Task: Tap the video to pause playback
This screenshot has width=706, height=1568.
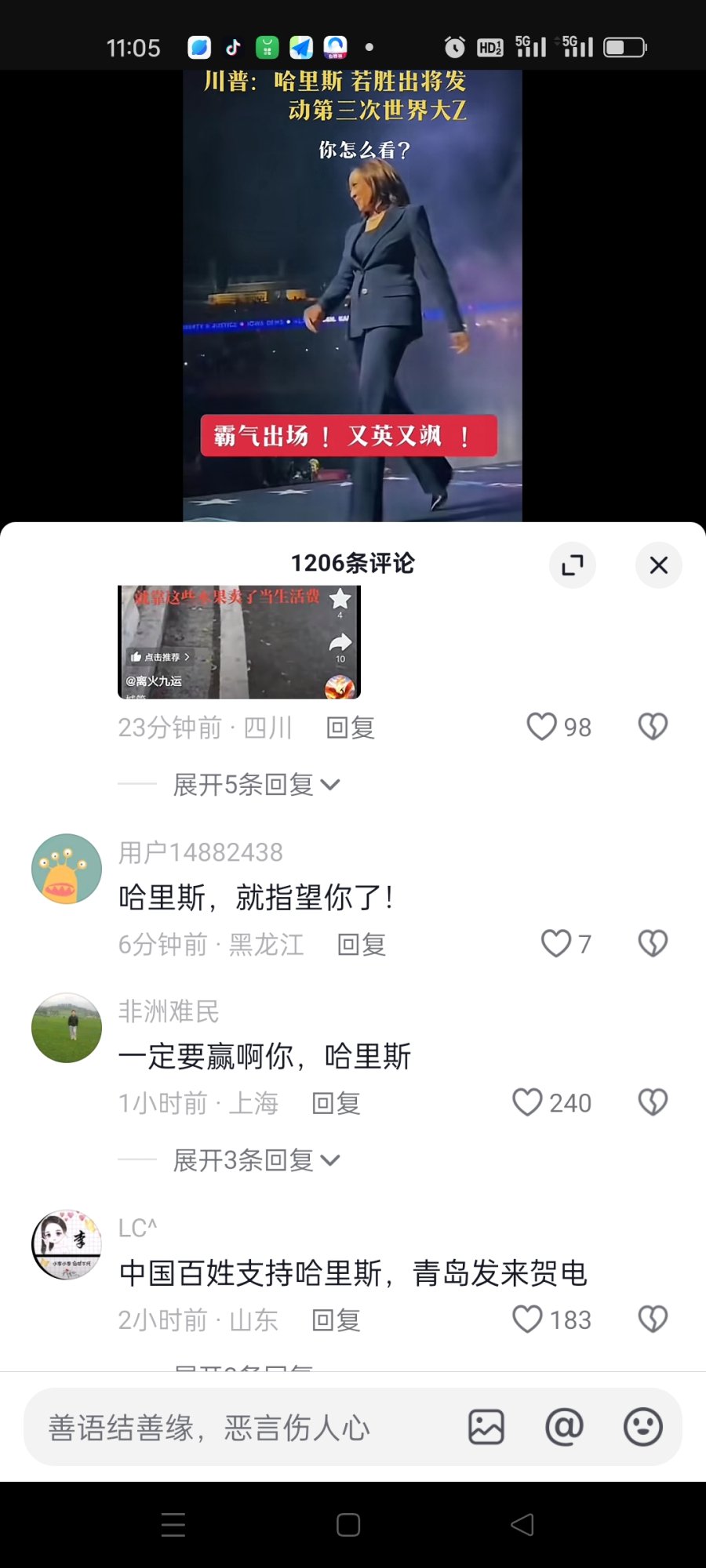Action: (x=352, y=298)
